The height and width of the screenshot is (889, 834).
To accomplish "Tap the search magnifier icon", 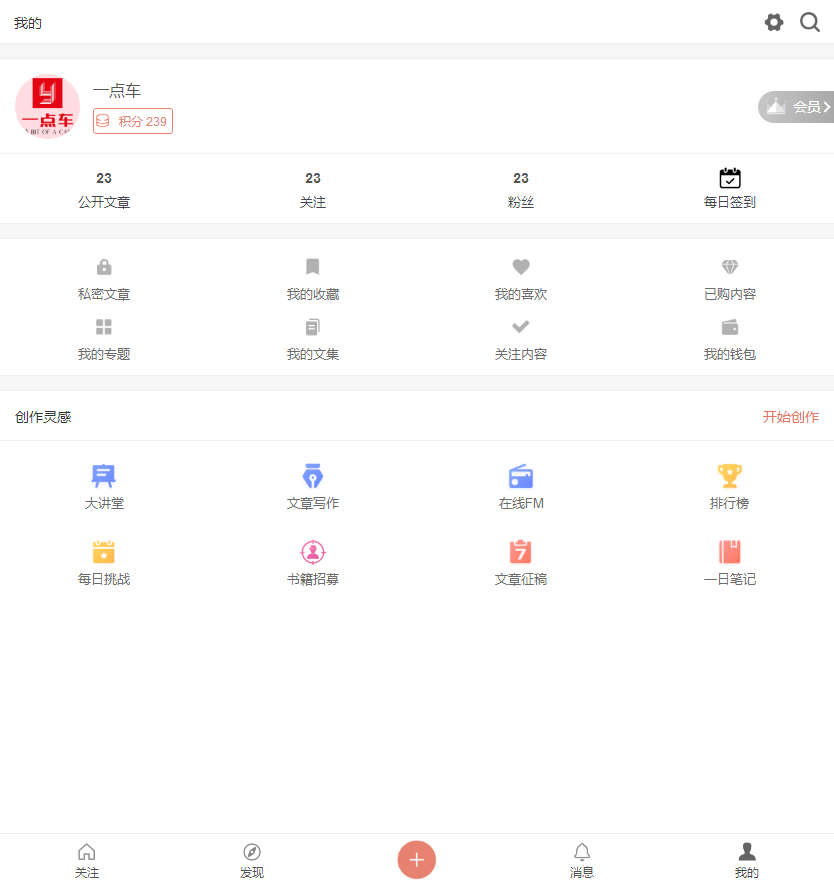I will tap(810, 22).
